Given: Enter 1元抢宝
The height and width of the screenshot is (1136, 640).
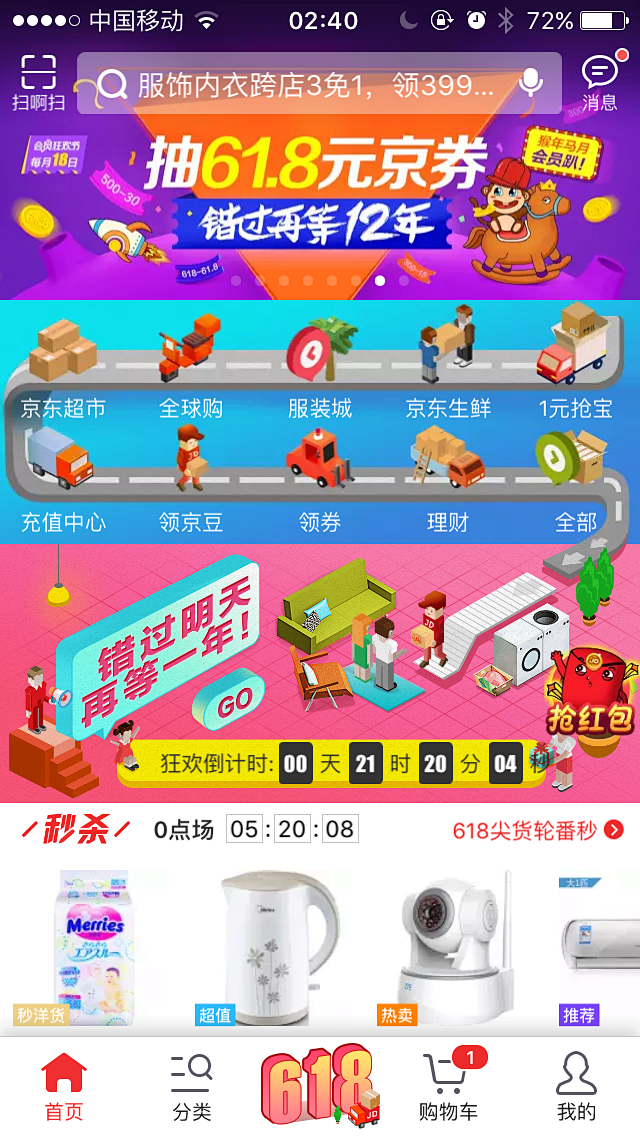Looking at the screenshot, I should click(x=576, y=370).
